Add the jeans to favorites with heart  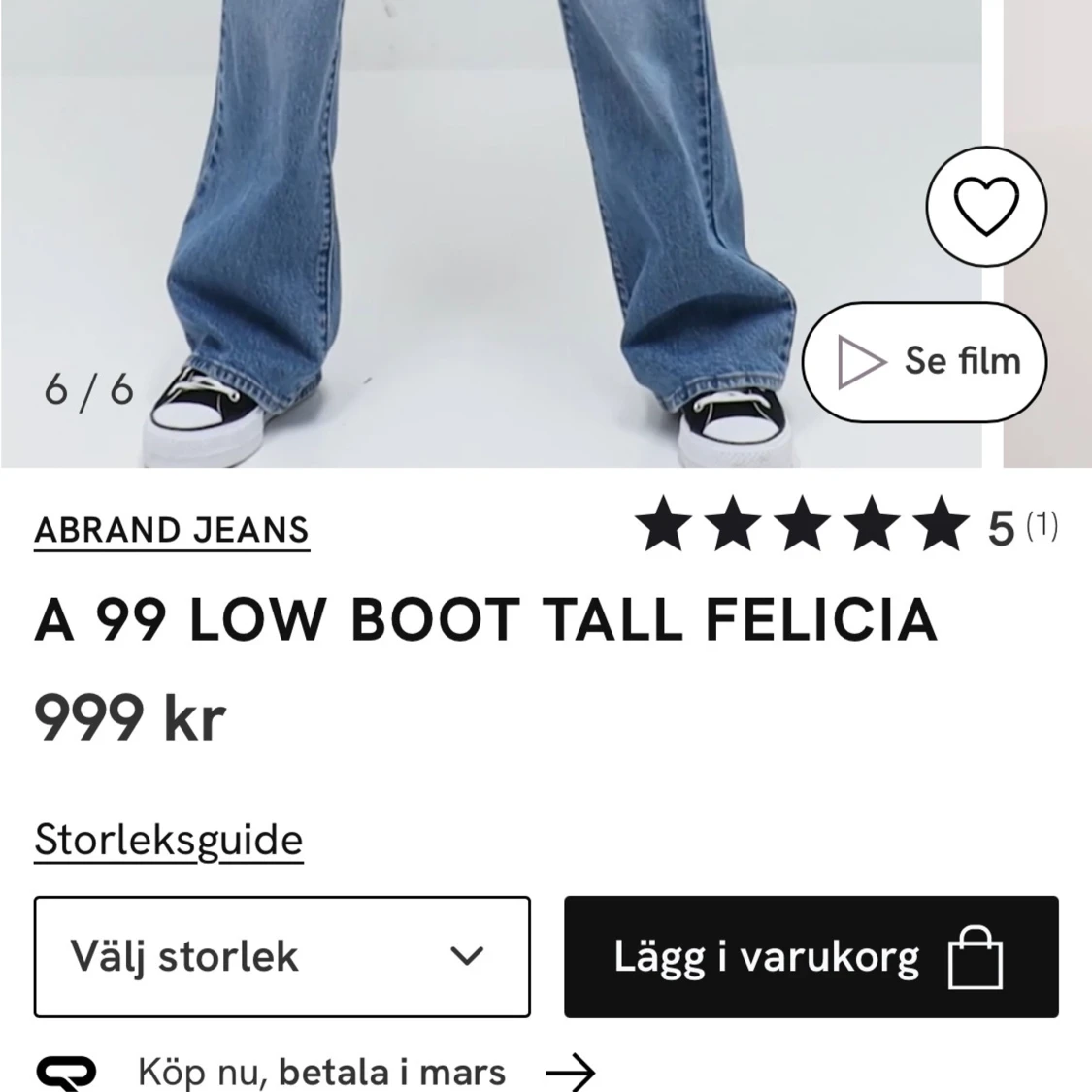[986, 207]
